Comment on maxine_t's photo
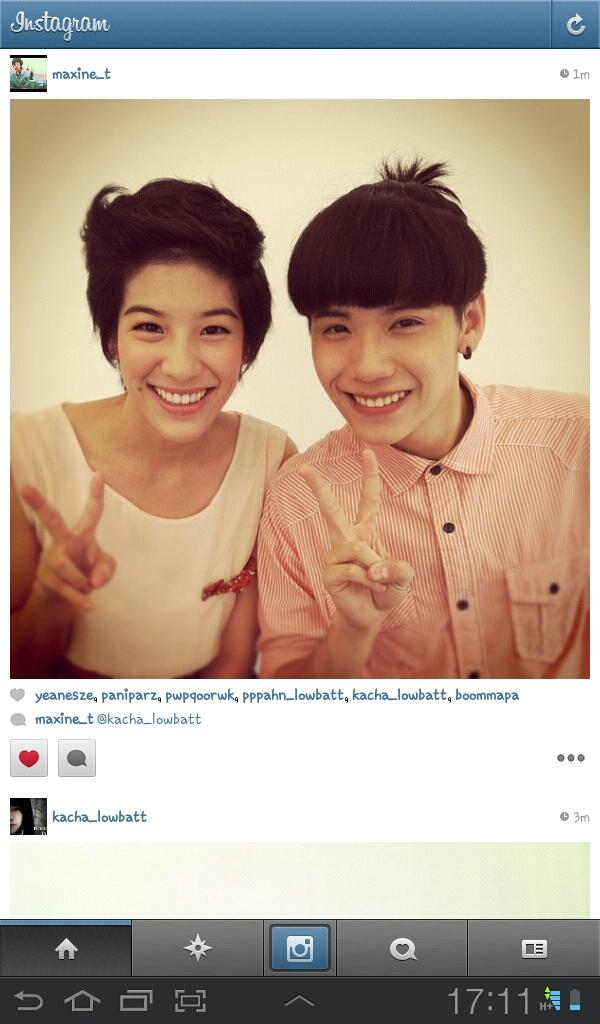Screen dimensions: 600x1024 click(77, 758)
